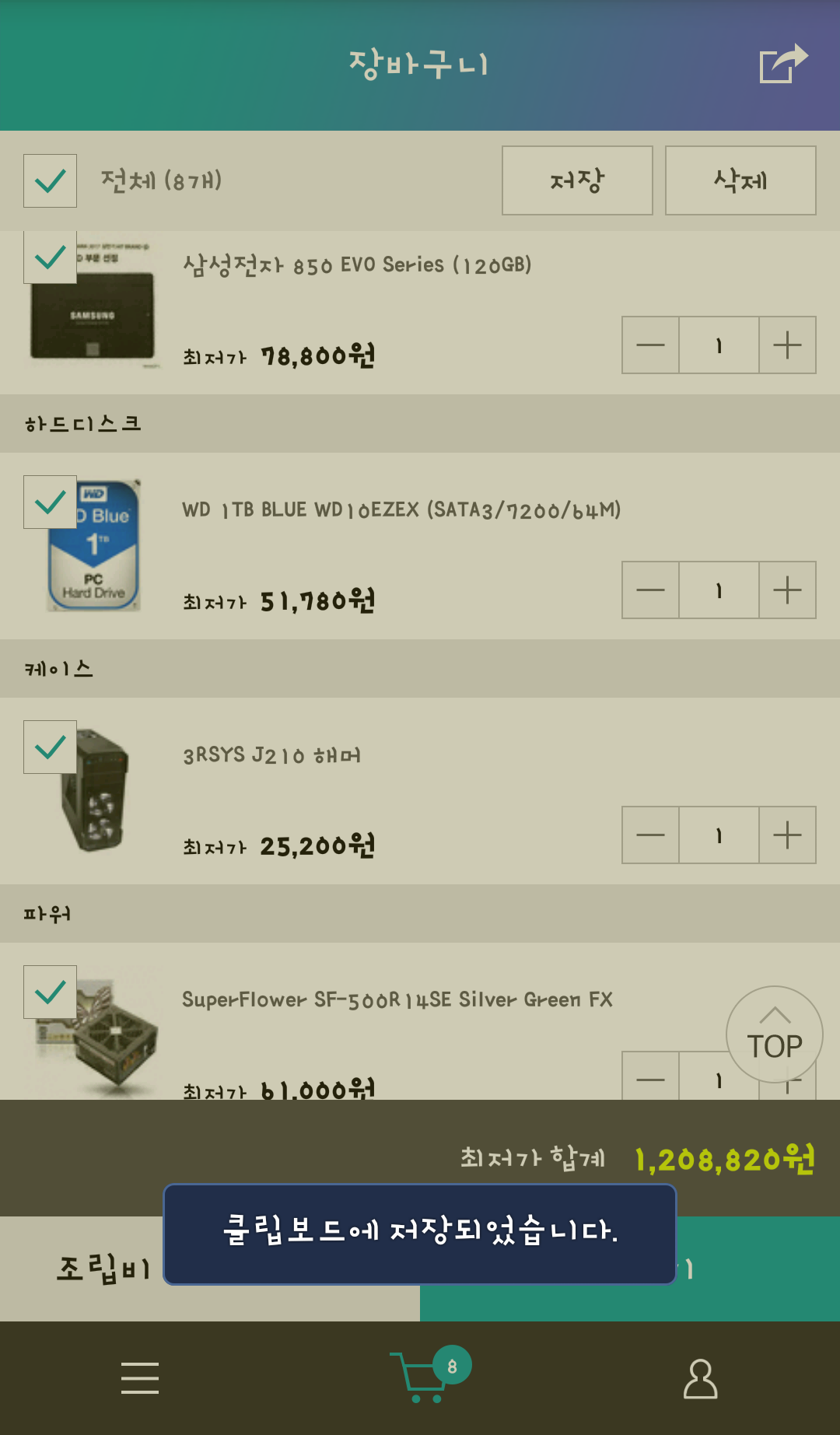This screenshot has height=1435, width=840.
Task: Uncheck the SuperFlower SF-500R14SE item
Action: point(50,992)
